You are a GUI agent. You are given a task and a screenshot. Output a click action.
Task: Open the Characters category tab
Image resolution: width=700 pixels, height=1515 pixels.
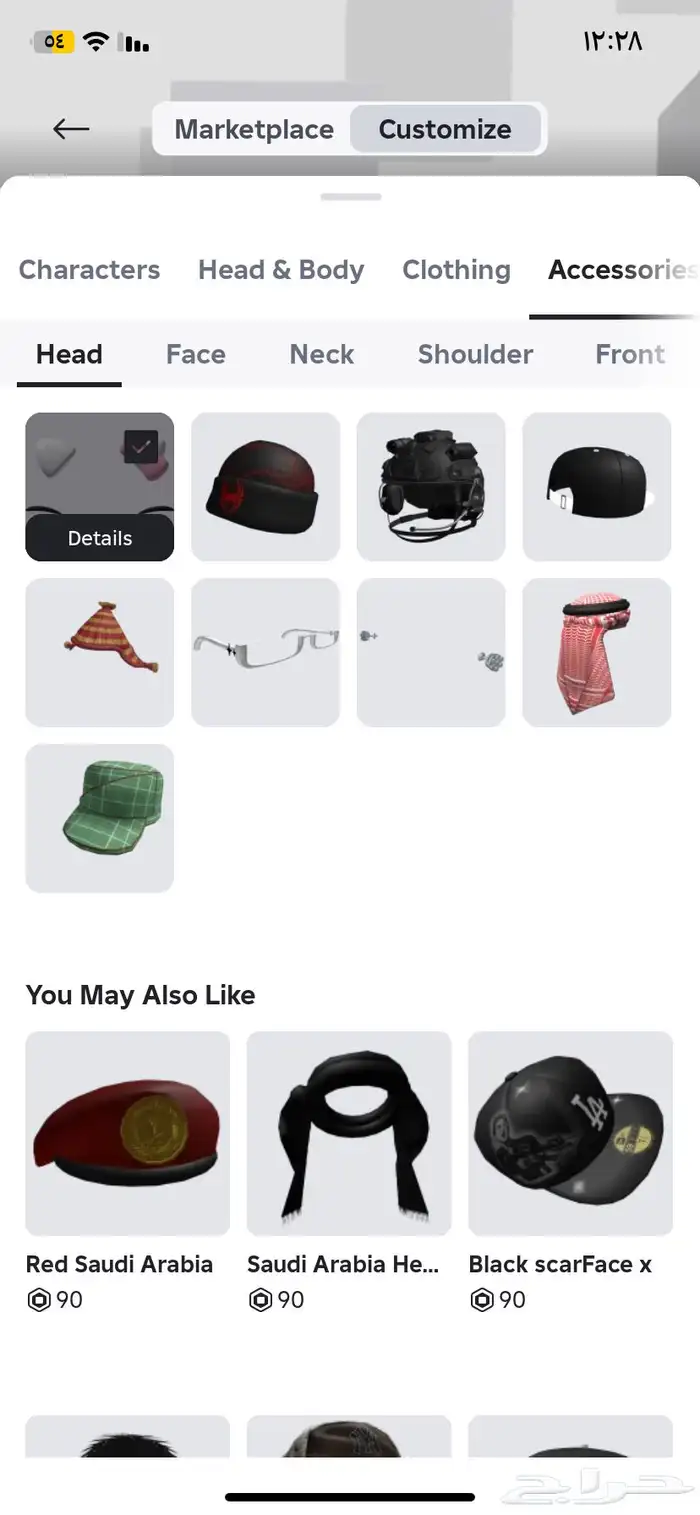89,270
